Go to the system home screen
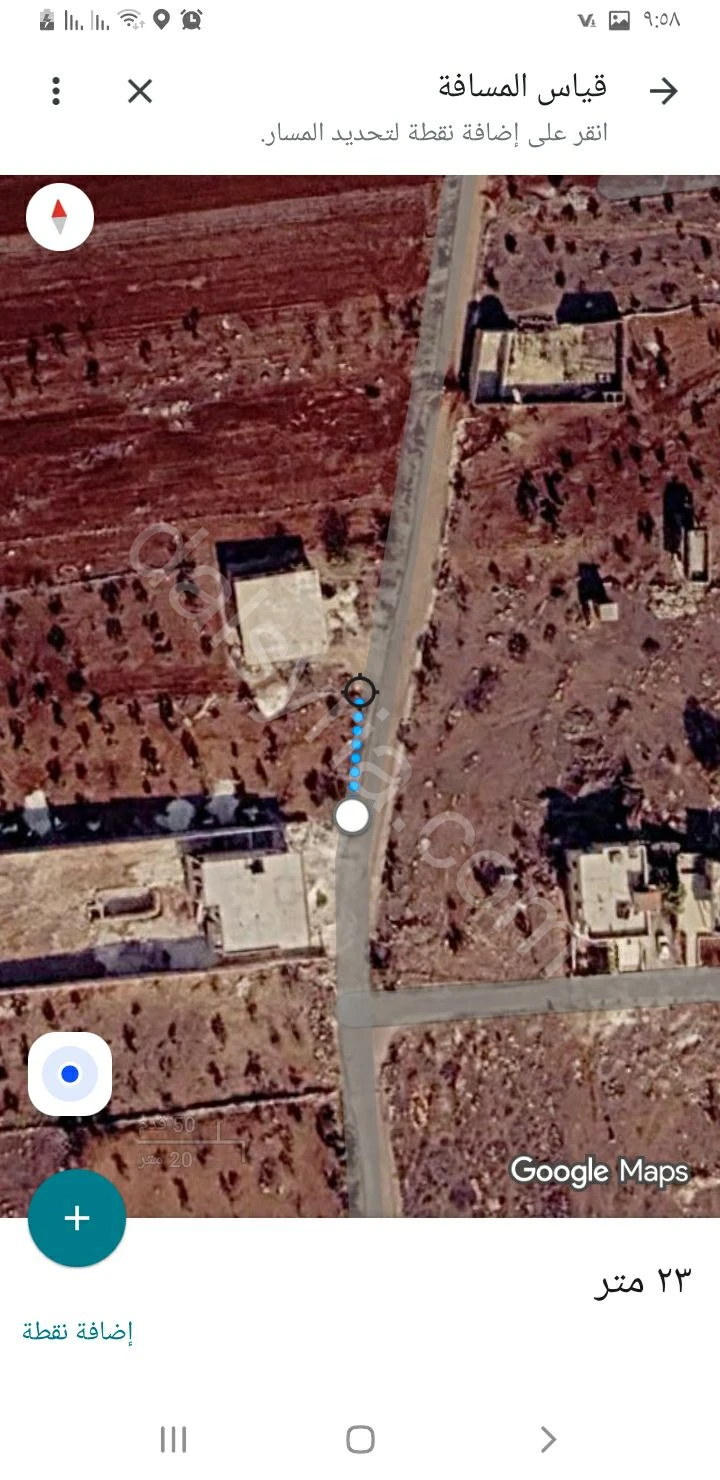Viewport: 720px width, 1480px height. (360, 1439)
